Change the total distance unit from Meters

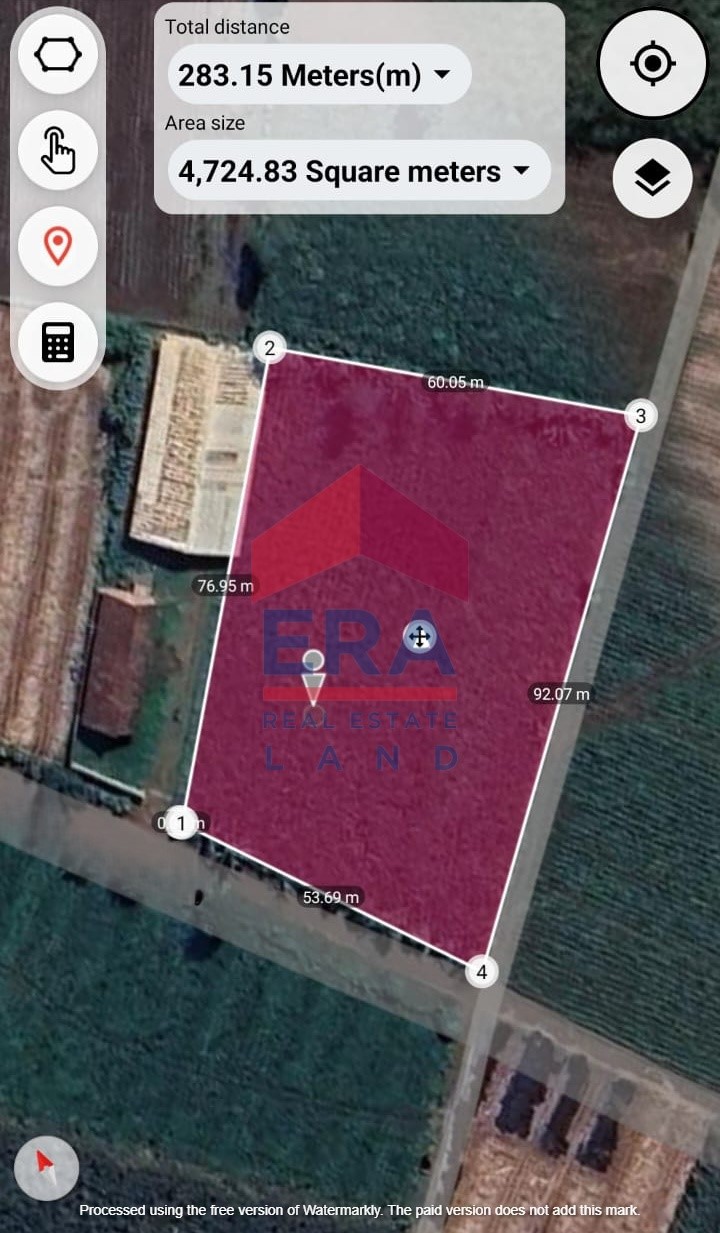[x=318, y=75]
